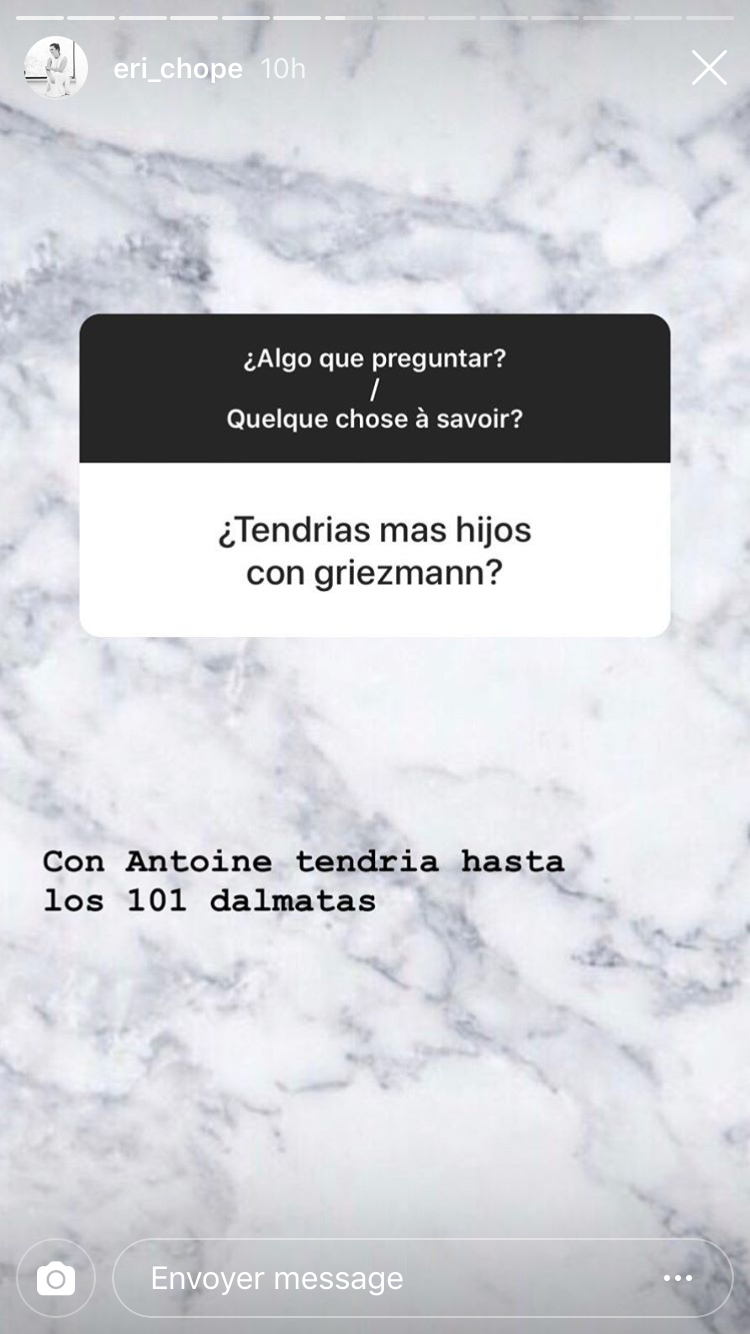
Task: Open the three-dot more options menu
Action: tap(678, 1278)
